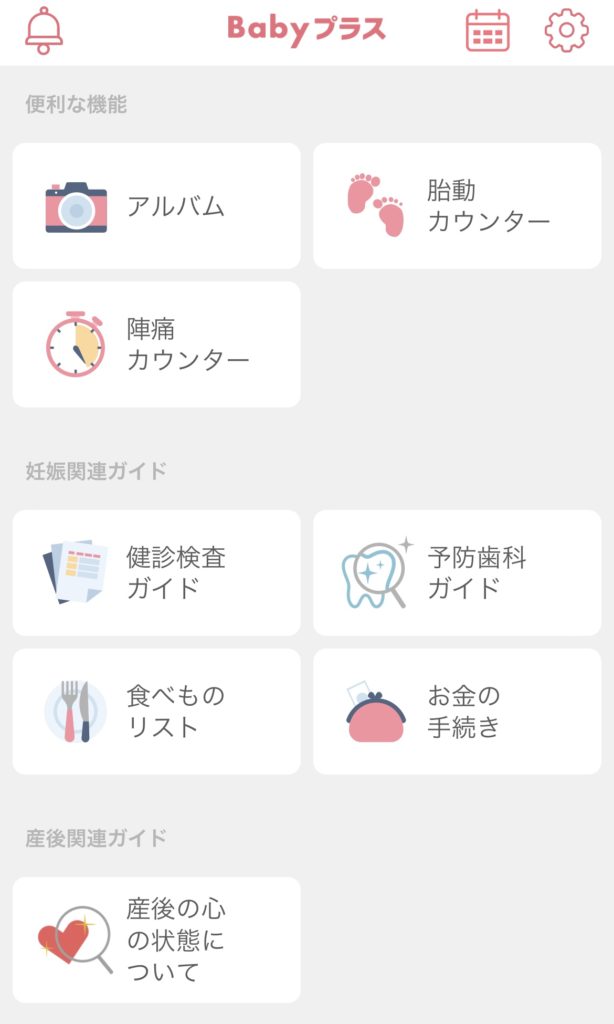Open the settings gear
614x1024 pixels.
(x=566, y=30)
